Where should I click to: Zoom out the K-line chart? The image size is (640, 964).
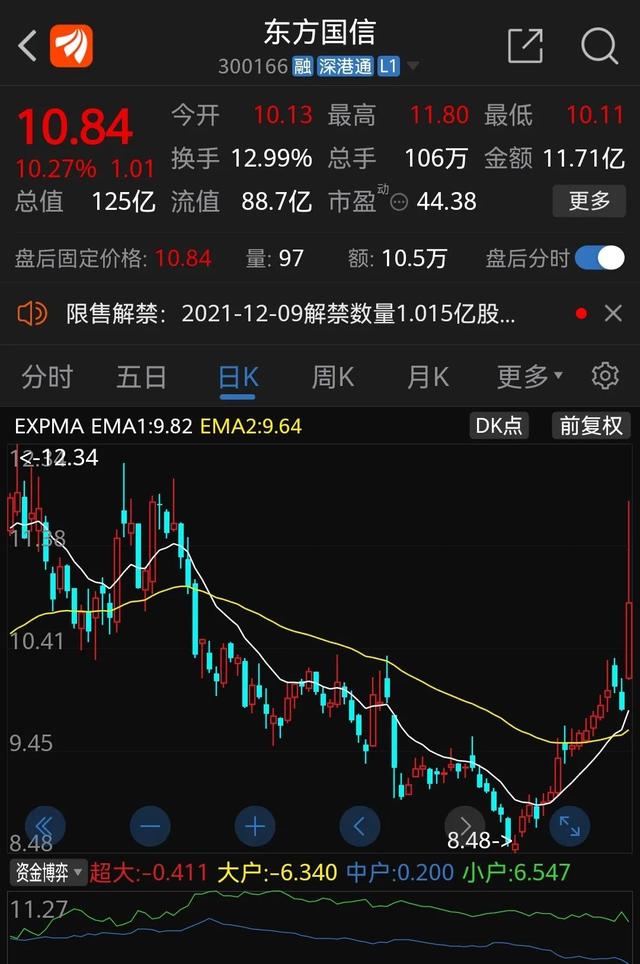point(151,826)
